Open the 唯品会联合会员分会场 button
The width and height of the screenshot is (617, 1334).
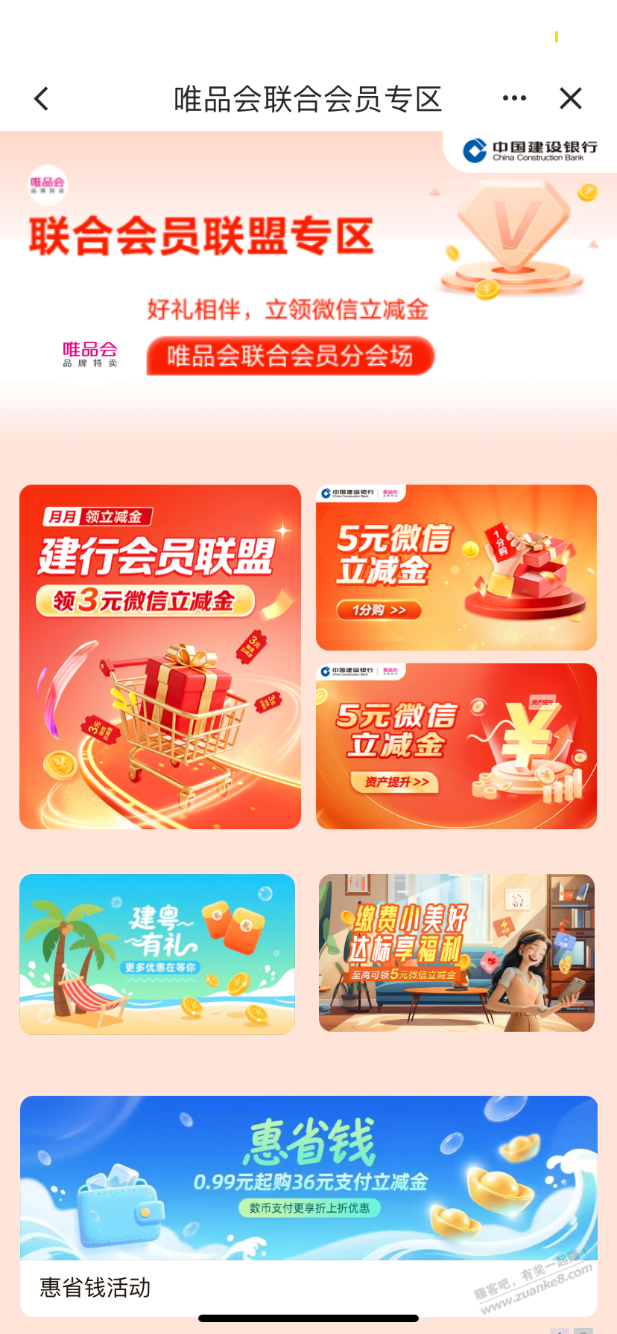click(x=290, y=356)
